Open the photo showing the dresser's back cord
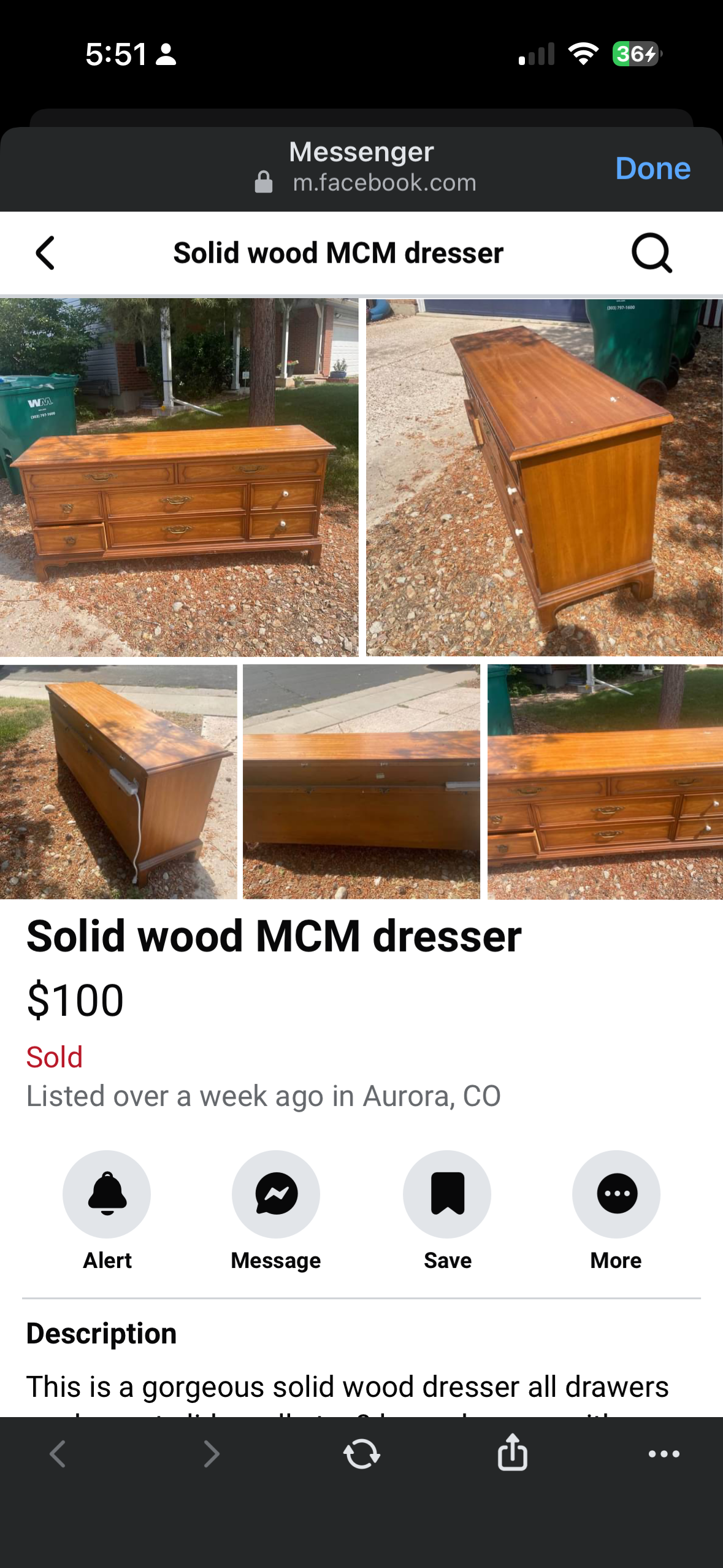The image size is (723, 1568). click(118, 782)
